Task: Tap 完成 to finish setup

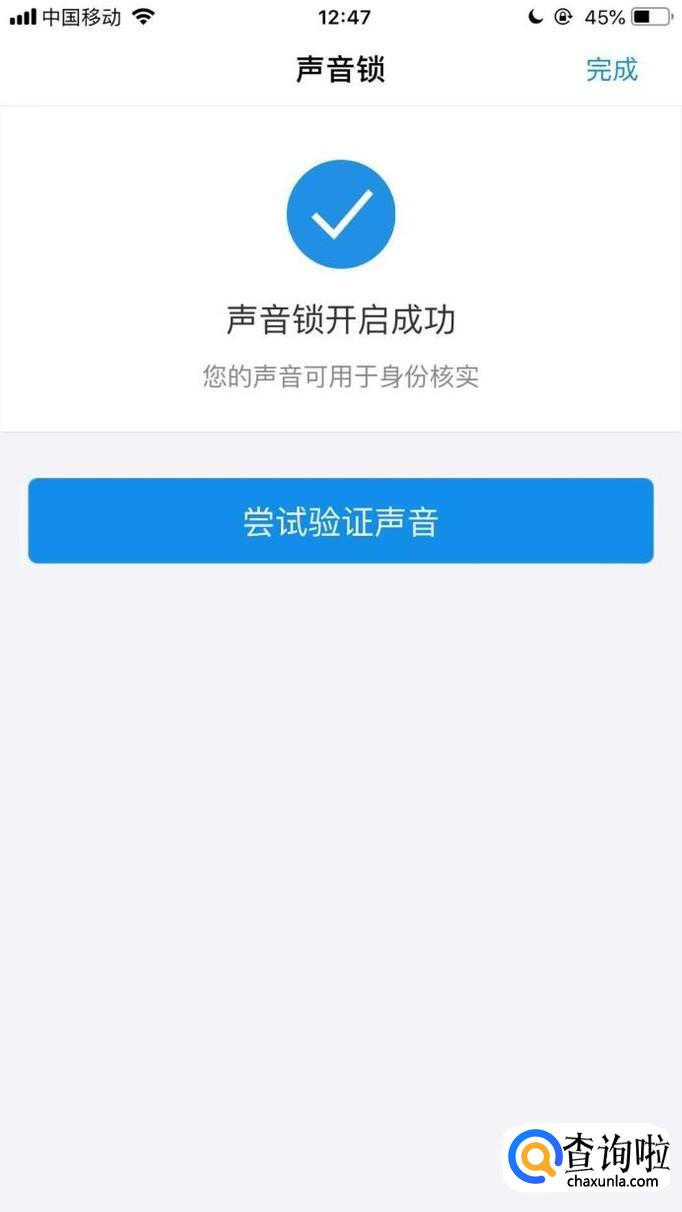Action: [x=611, y=70]
